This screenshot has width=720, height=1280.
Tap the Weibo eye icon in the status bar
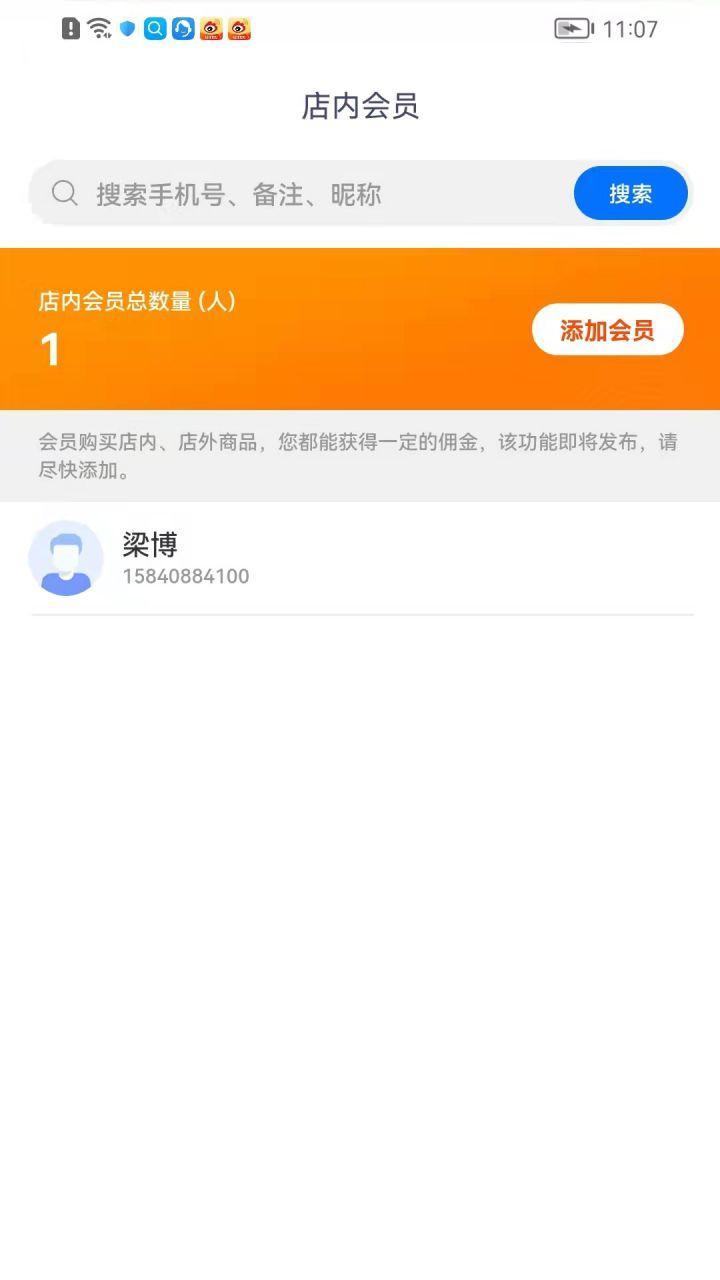211,29
